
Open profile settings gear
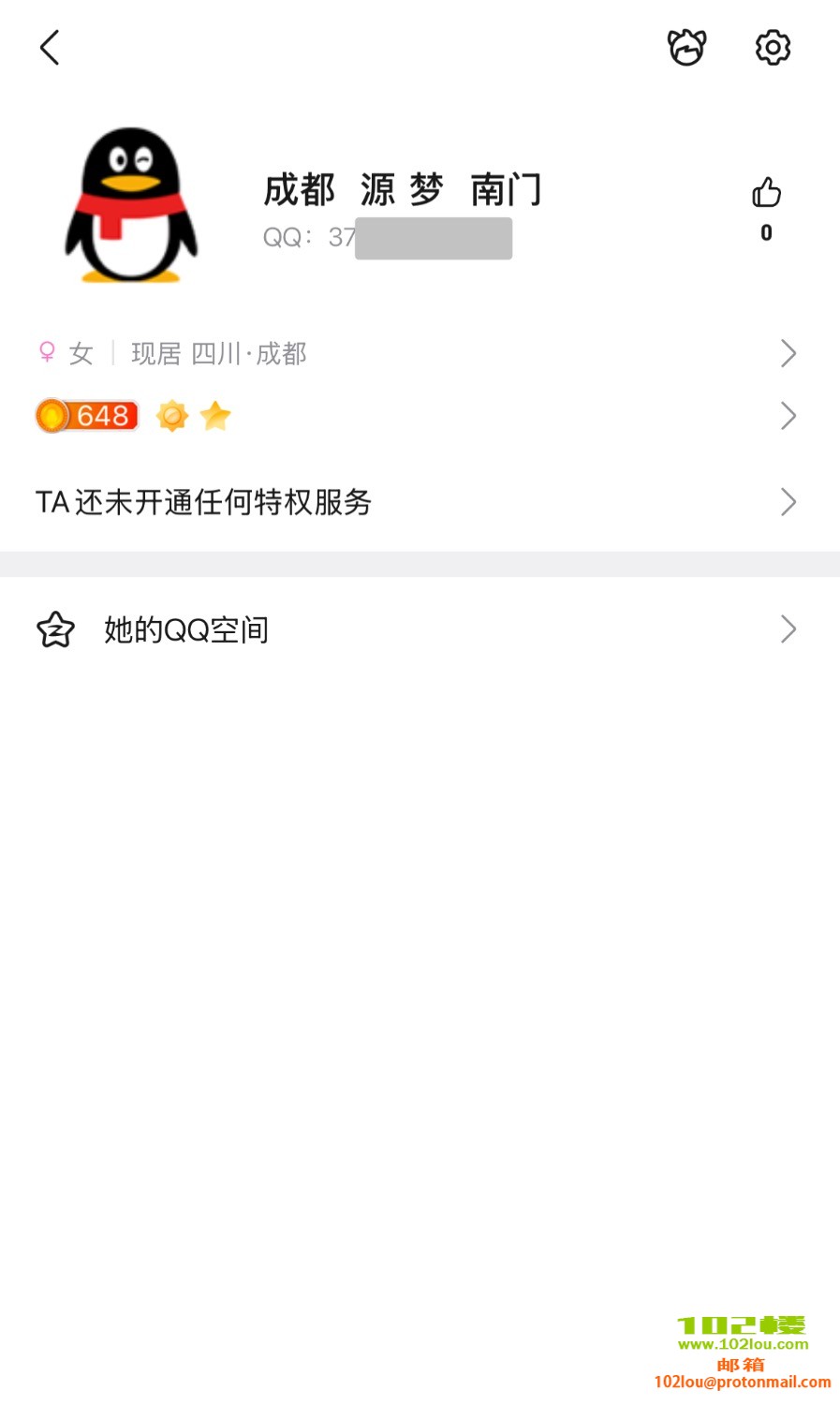tap(773, 47)
